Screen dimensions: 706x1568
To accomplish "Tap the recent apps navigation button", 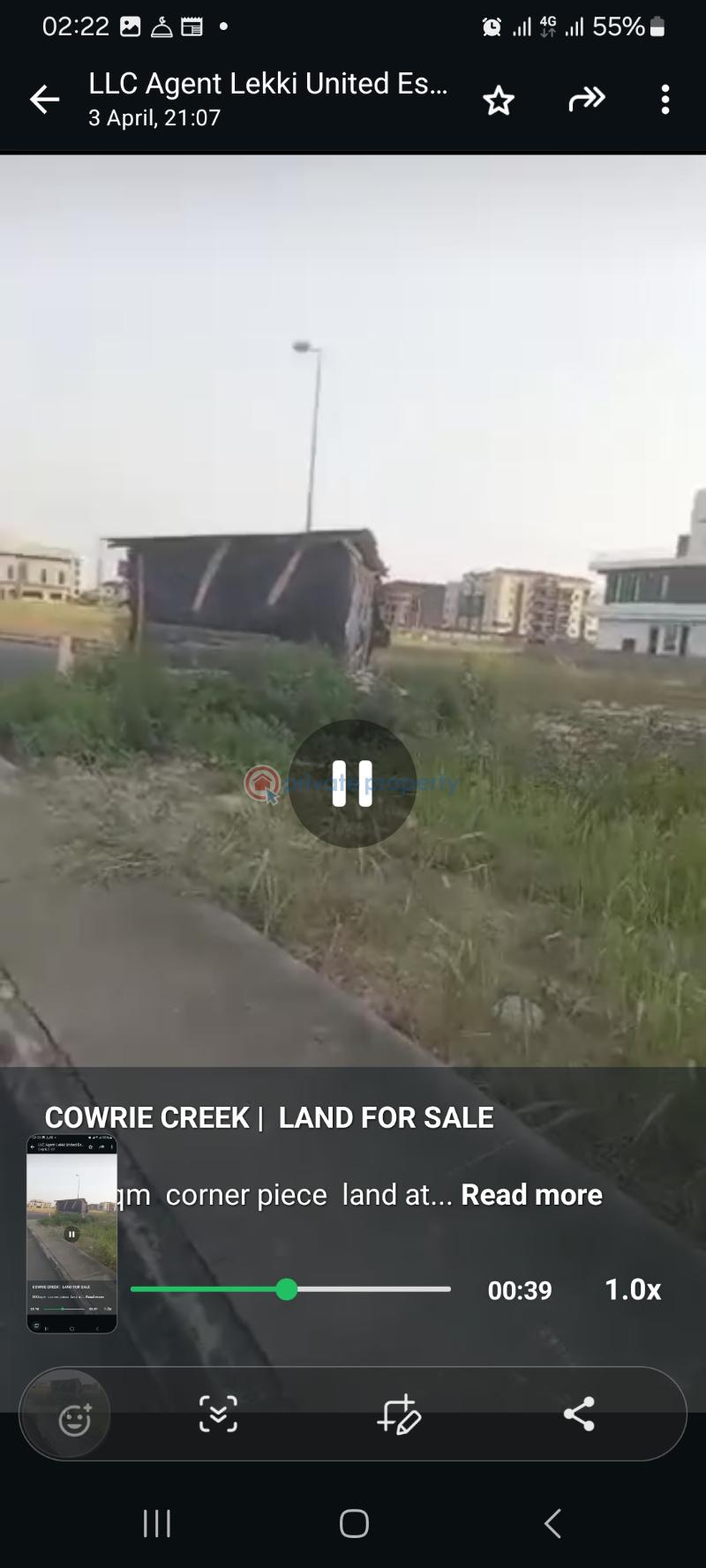I will (x=155, y=1522).
